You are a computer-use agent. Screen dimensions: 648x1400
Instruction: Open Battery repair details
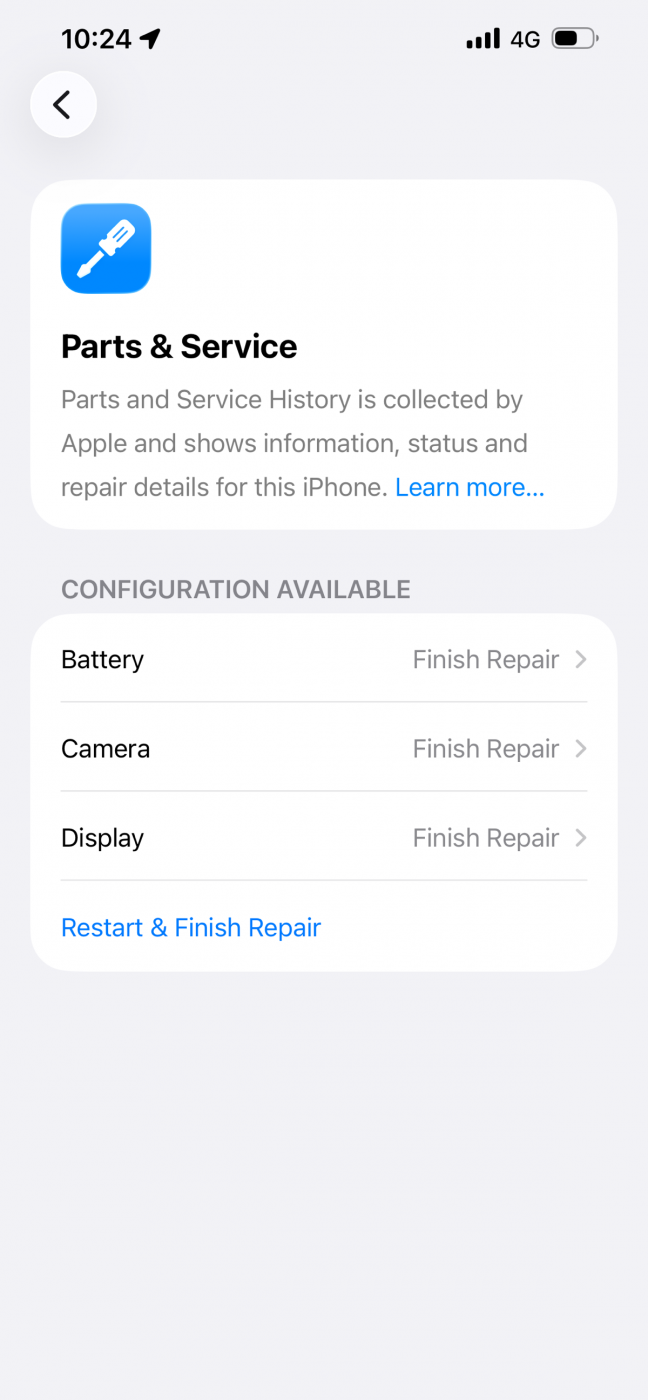point(323,659)
